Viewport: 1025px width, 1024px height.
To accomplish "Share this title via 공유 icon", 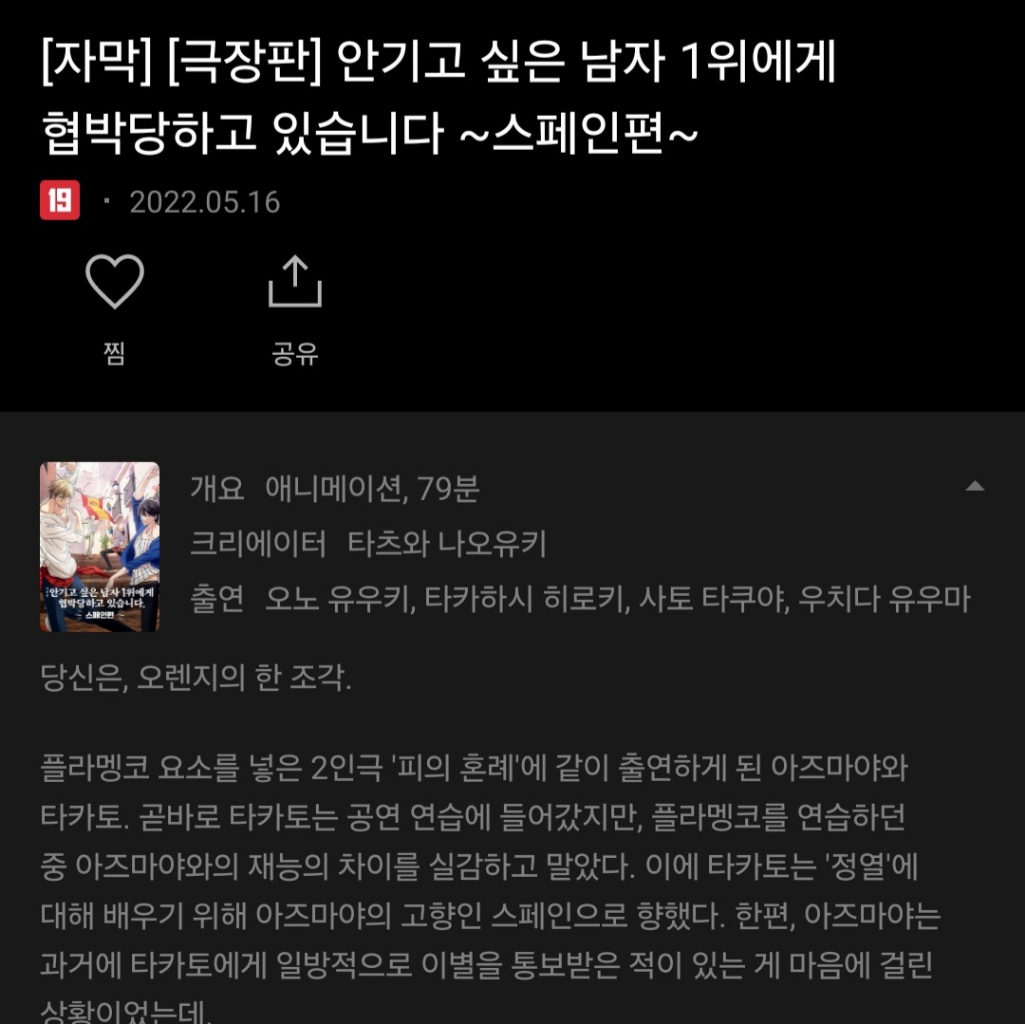I will (295, 283).
